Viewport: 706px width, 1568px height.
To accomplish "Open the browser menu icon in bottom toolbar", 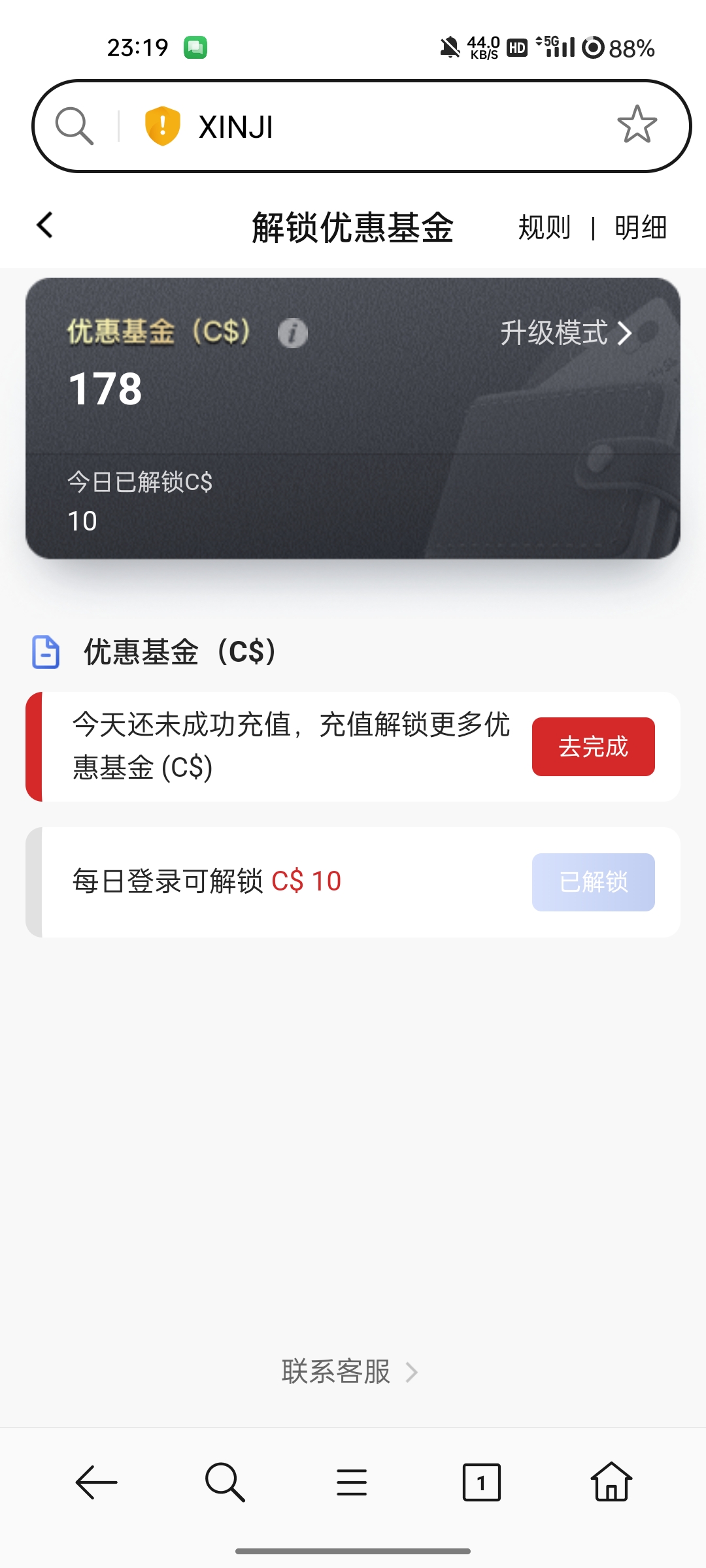I will (x=352, y=1482).
